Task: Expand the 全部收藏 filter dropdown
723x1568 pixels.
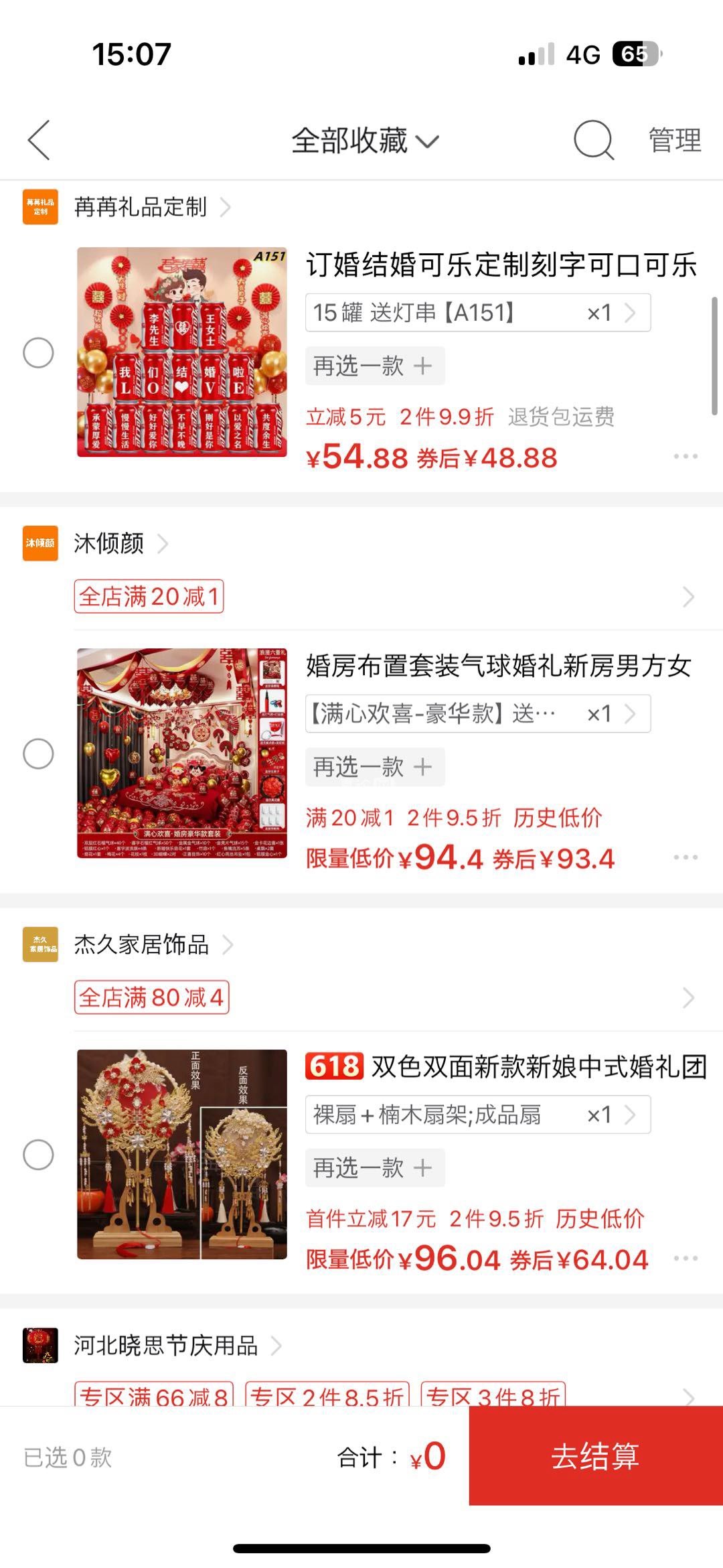Action: pos(365,141)
